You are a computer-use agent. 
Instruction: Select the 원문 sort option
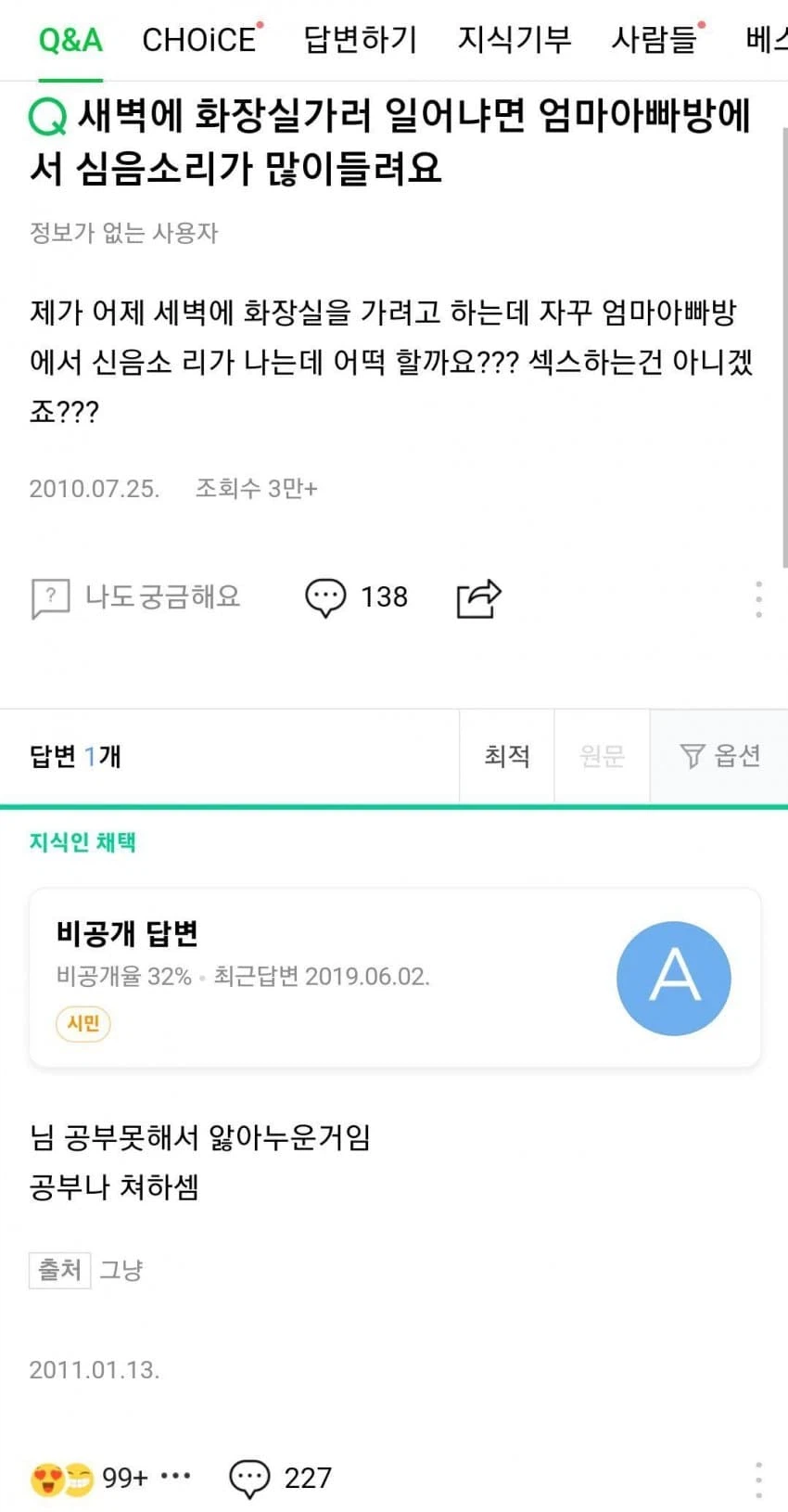(602, 756)
